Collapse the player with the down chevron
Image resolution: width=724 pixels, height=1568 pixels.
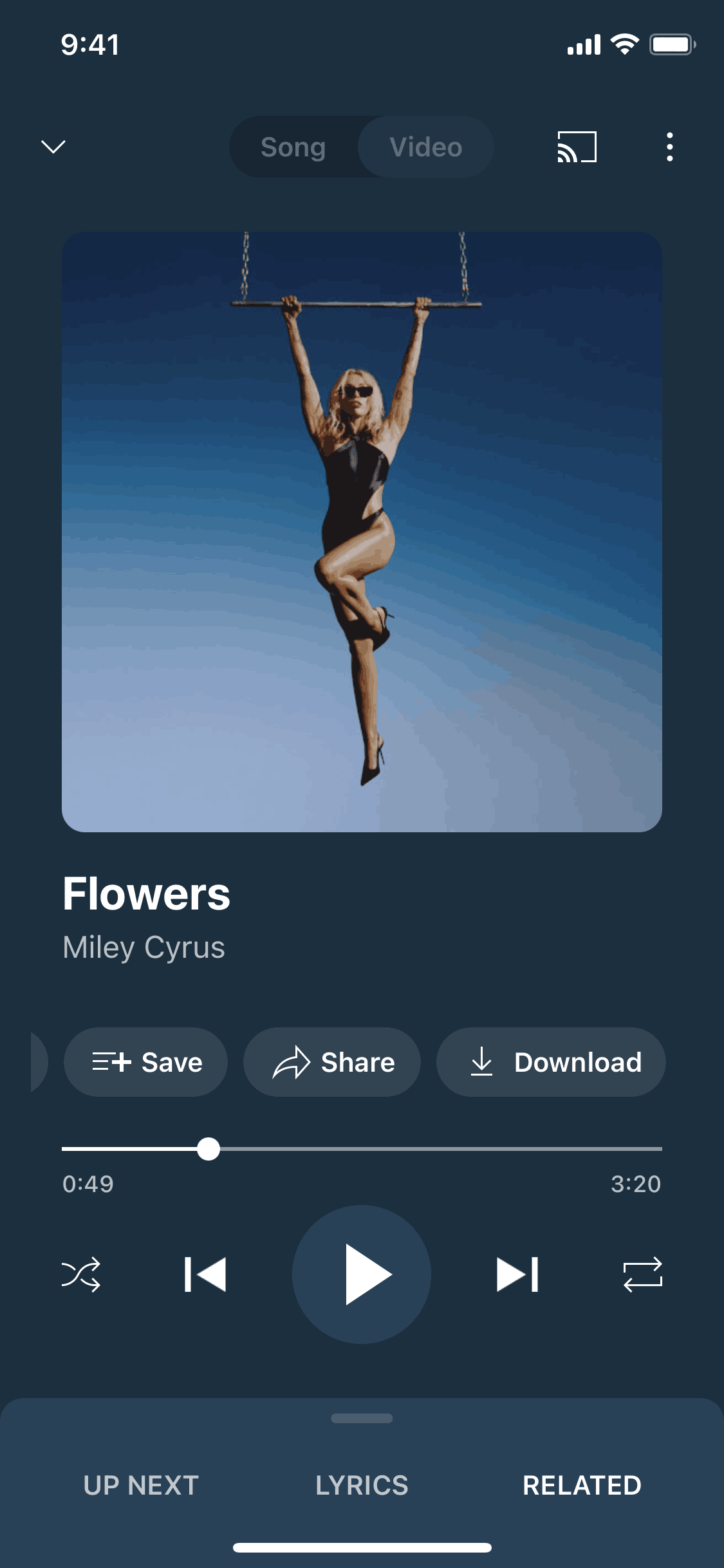point(53,147)
